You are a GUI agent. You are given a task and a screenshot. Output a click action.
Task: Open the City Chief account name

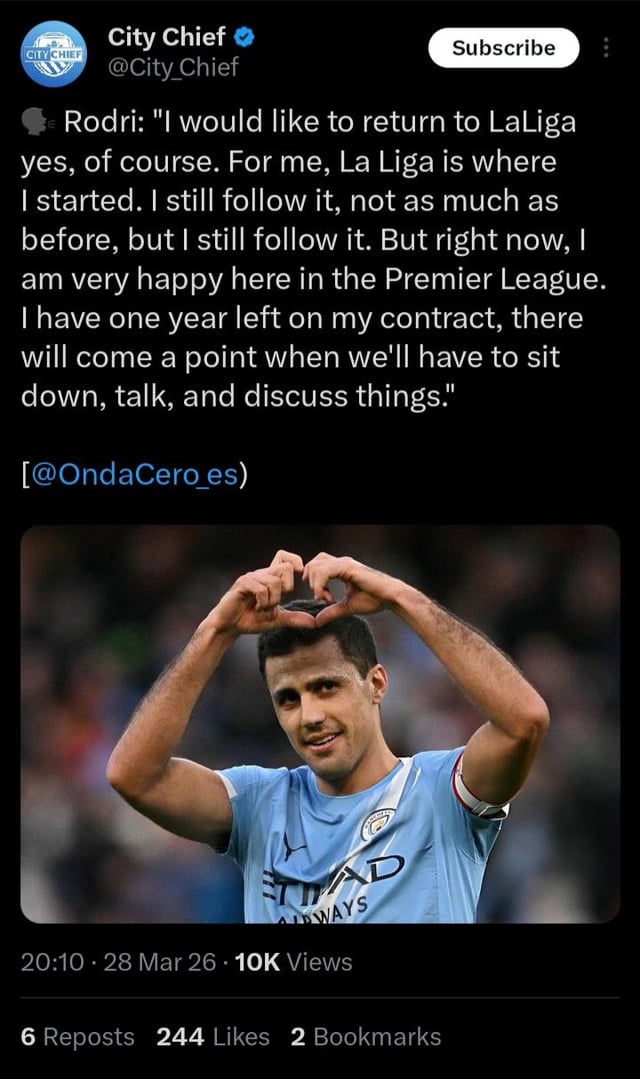click(x=167, y=39)
